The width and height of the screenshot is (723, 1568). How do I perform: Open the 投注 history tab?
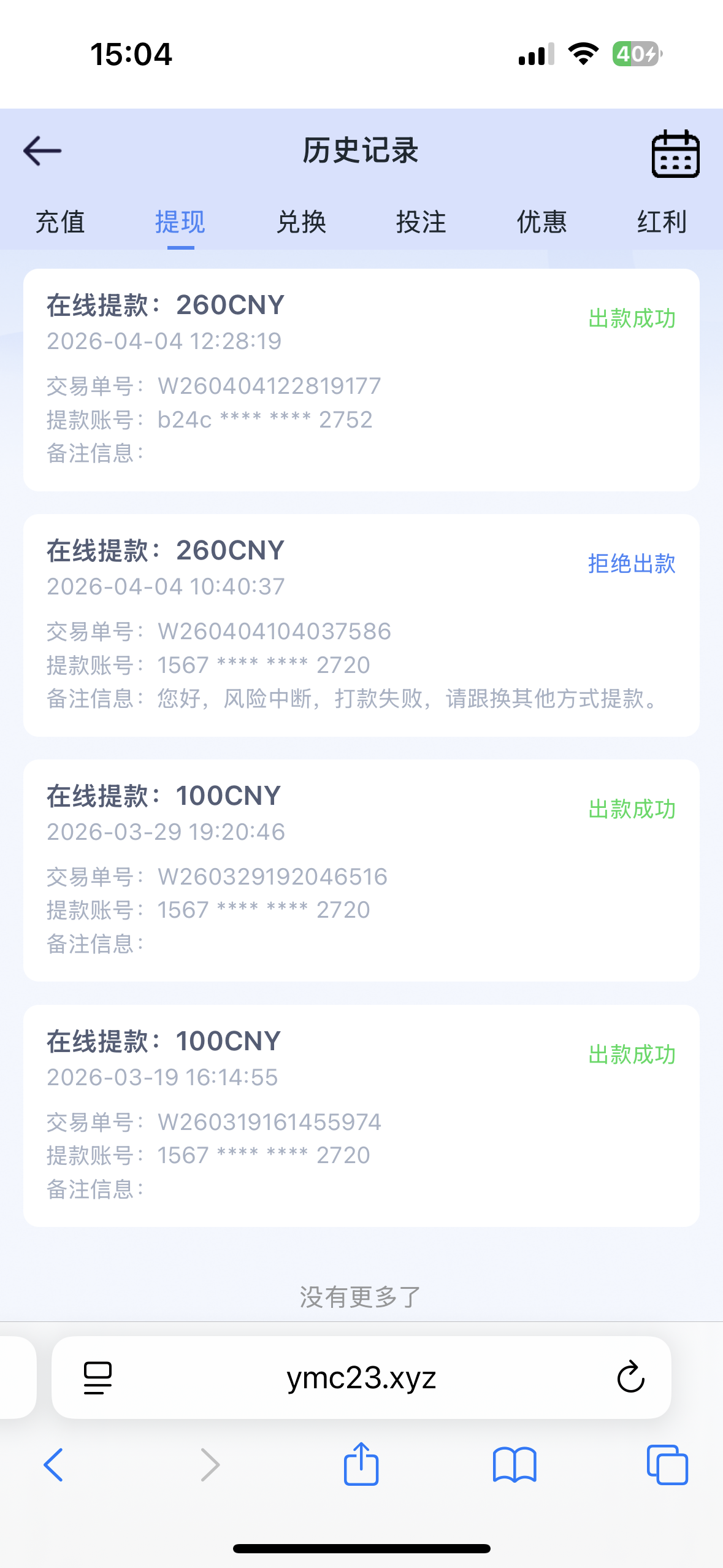coord(421,222)
